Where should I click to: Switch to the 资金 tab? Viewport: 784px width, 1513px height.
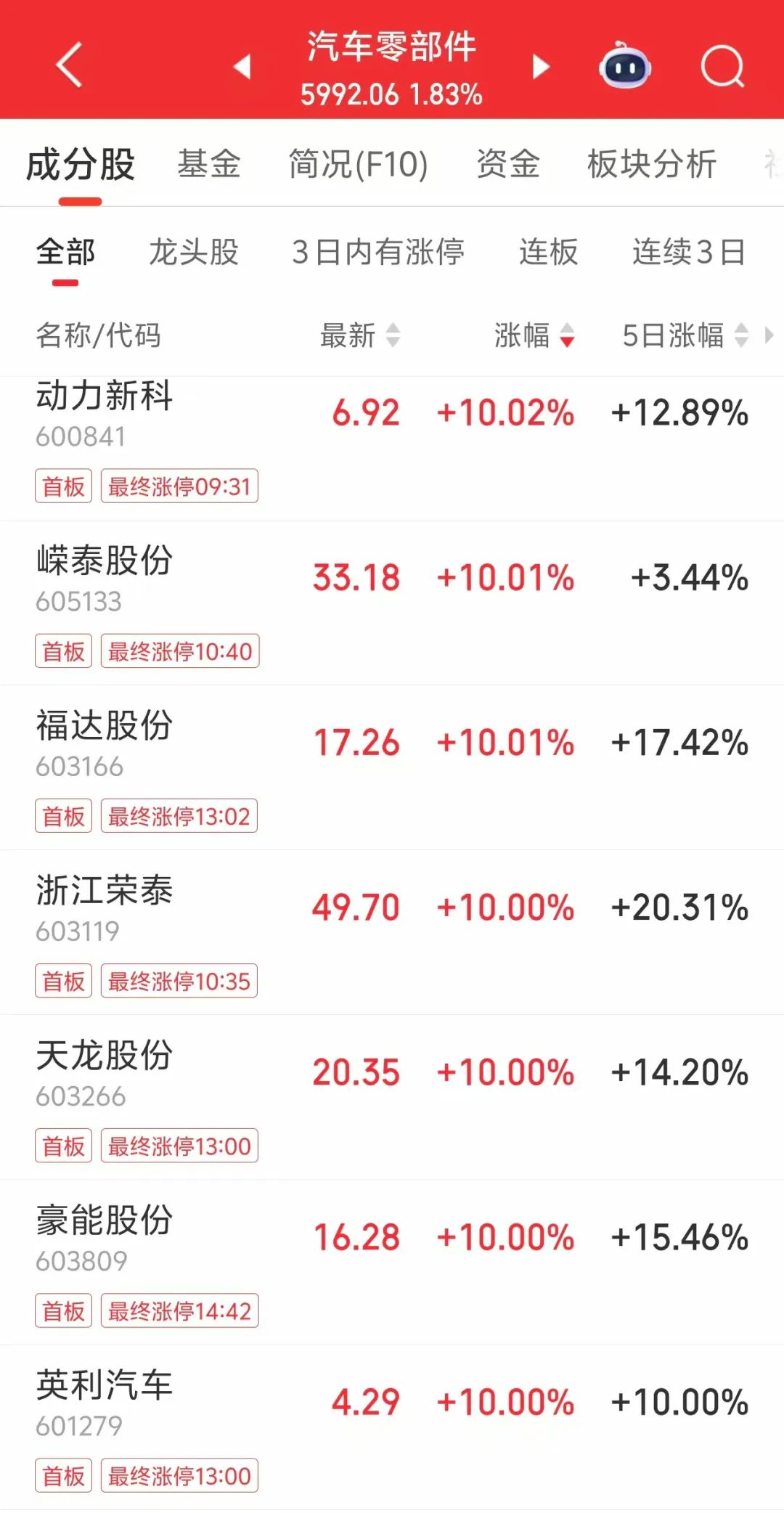click(508, 164)
